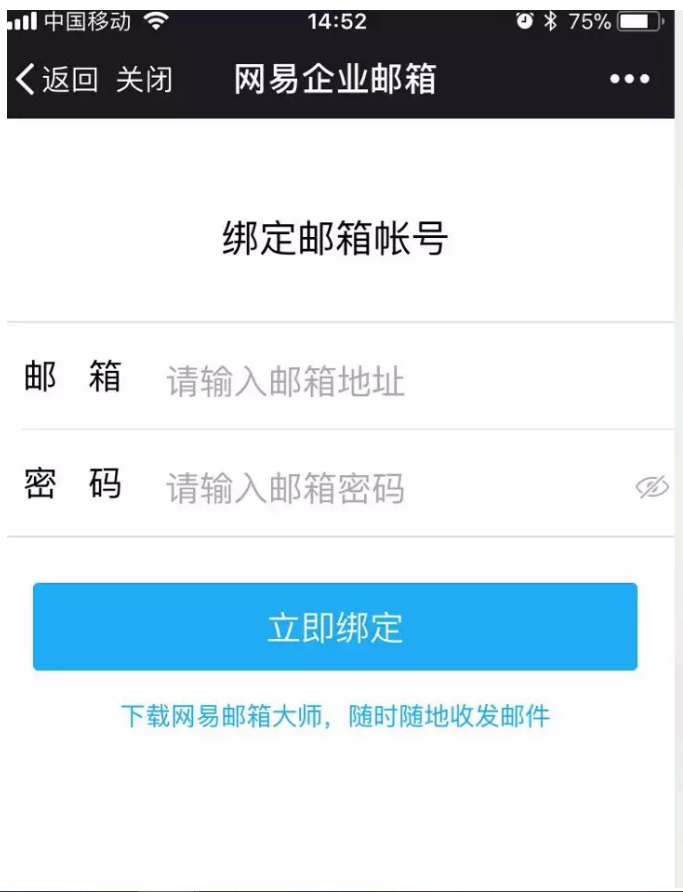Open the 下载网易邮箱大师 download link
The image size is (683, 892).
[x=335, y=716]
